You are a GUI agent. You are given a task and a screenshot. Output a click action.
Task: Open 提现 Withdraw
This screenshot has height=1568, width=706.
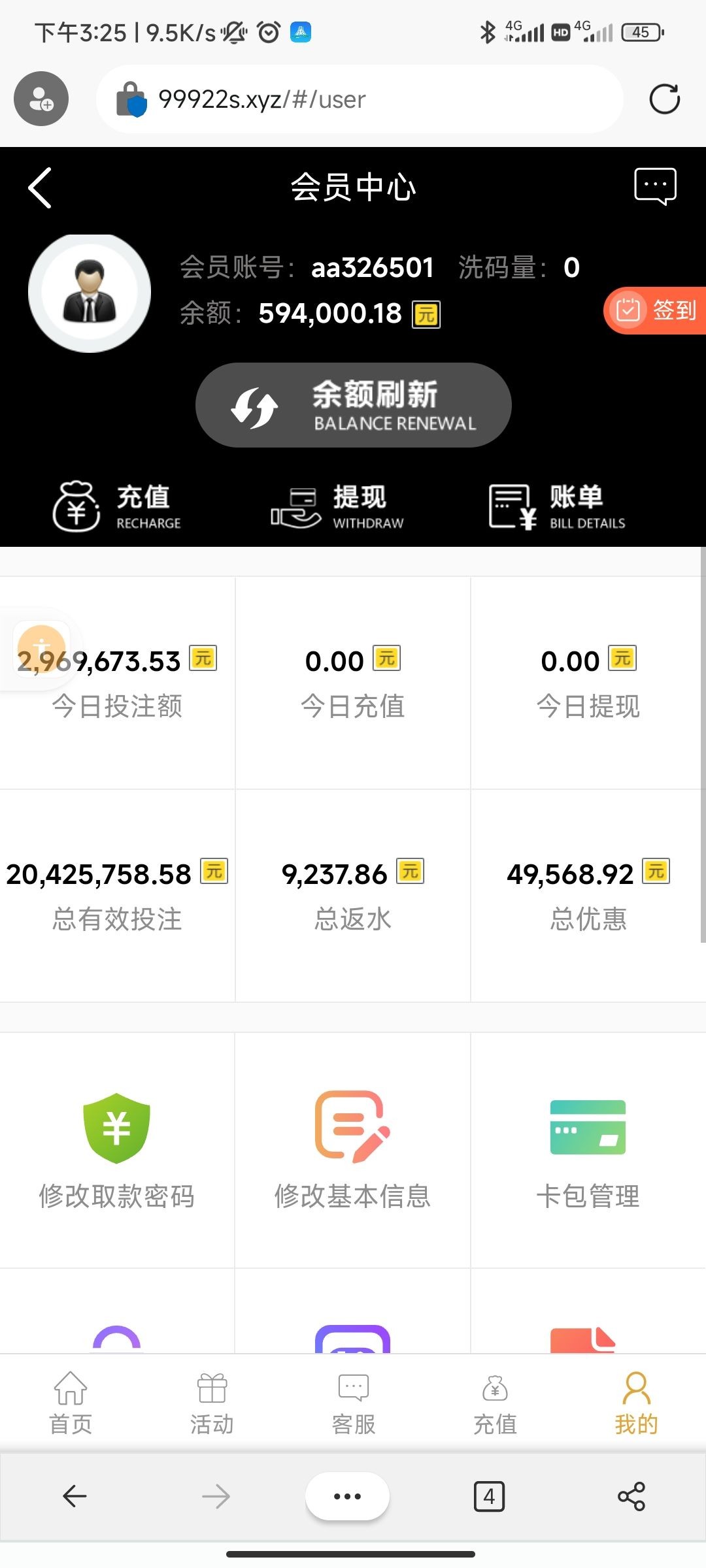click(x=338, y=506)
